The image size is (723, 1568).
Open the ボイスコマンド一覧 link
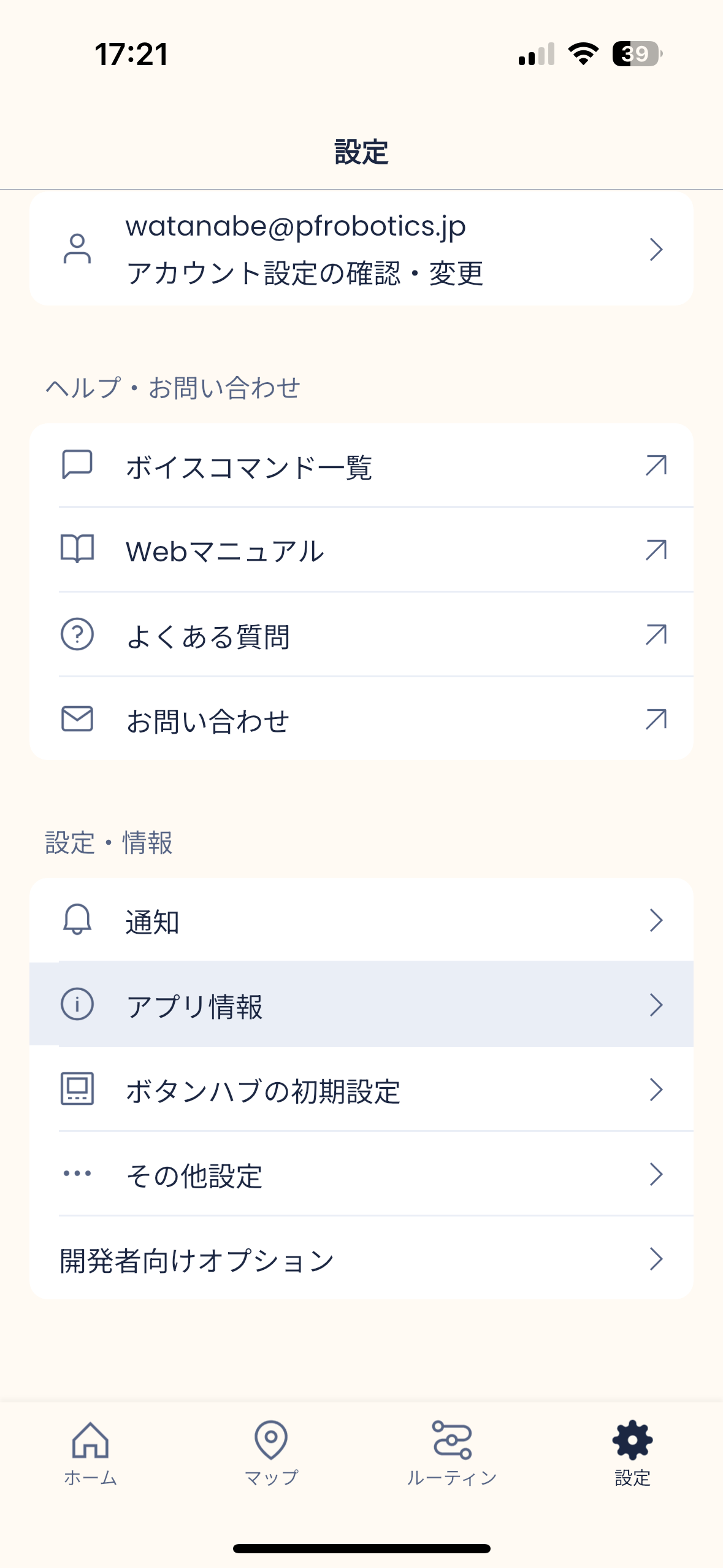click(361, 466)
